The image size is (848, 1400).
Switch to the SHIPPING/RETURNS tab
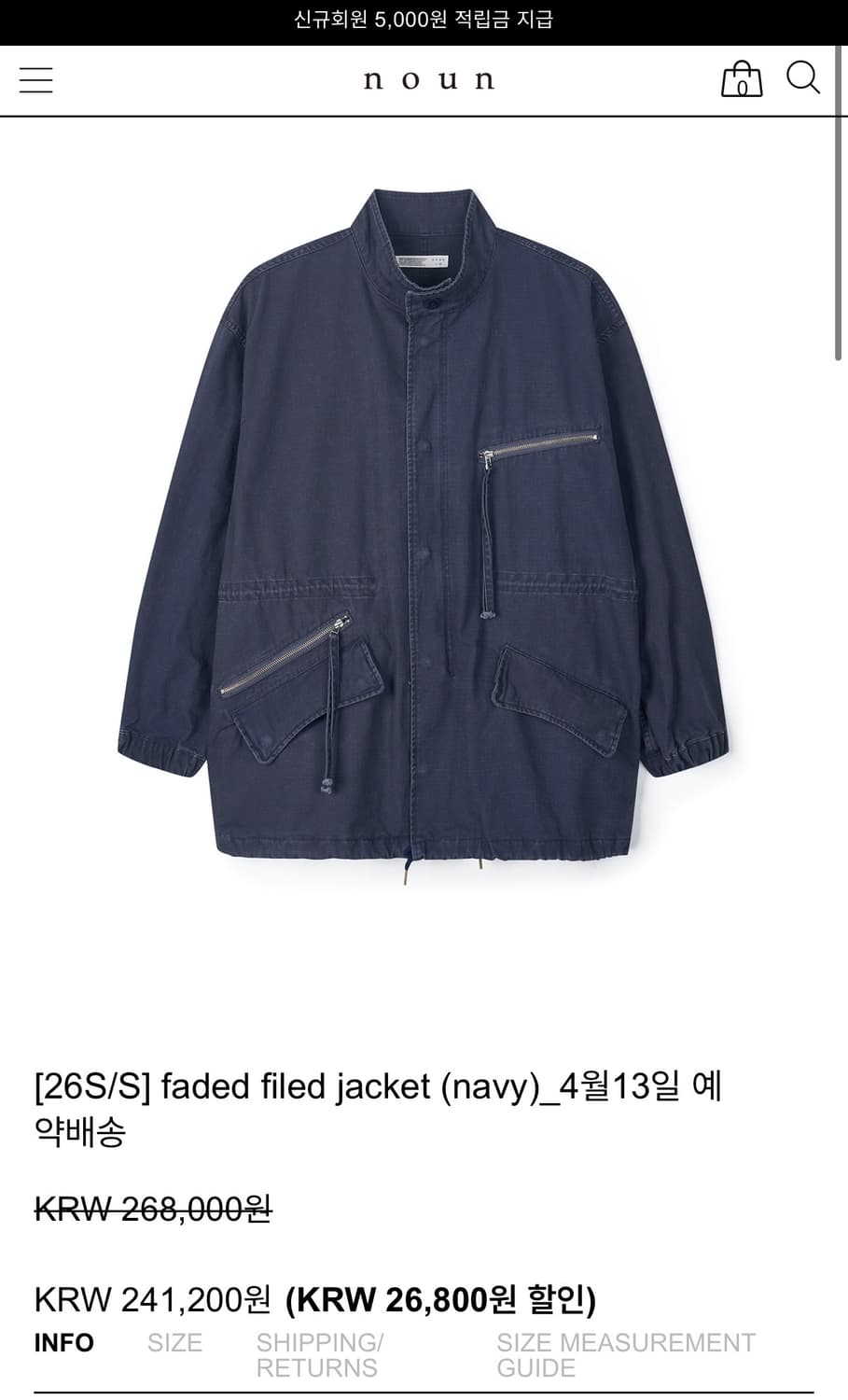point(320,1354)
